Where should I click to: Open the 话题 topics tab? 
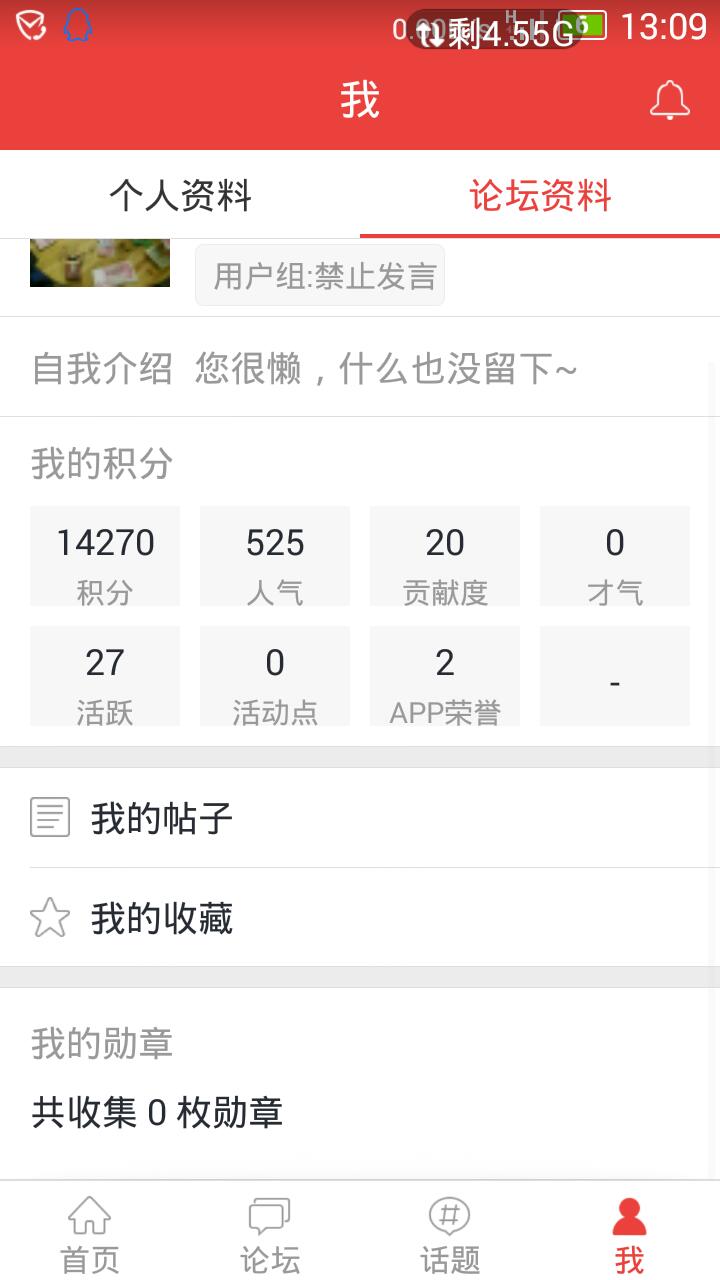pyautogui.click(x=450, y=1233)
